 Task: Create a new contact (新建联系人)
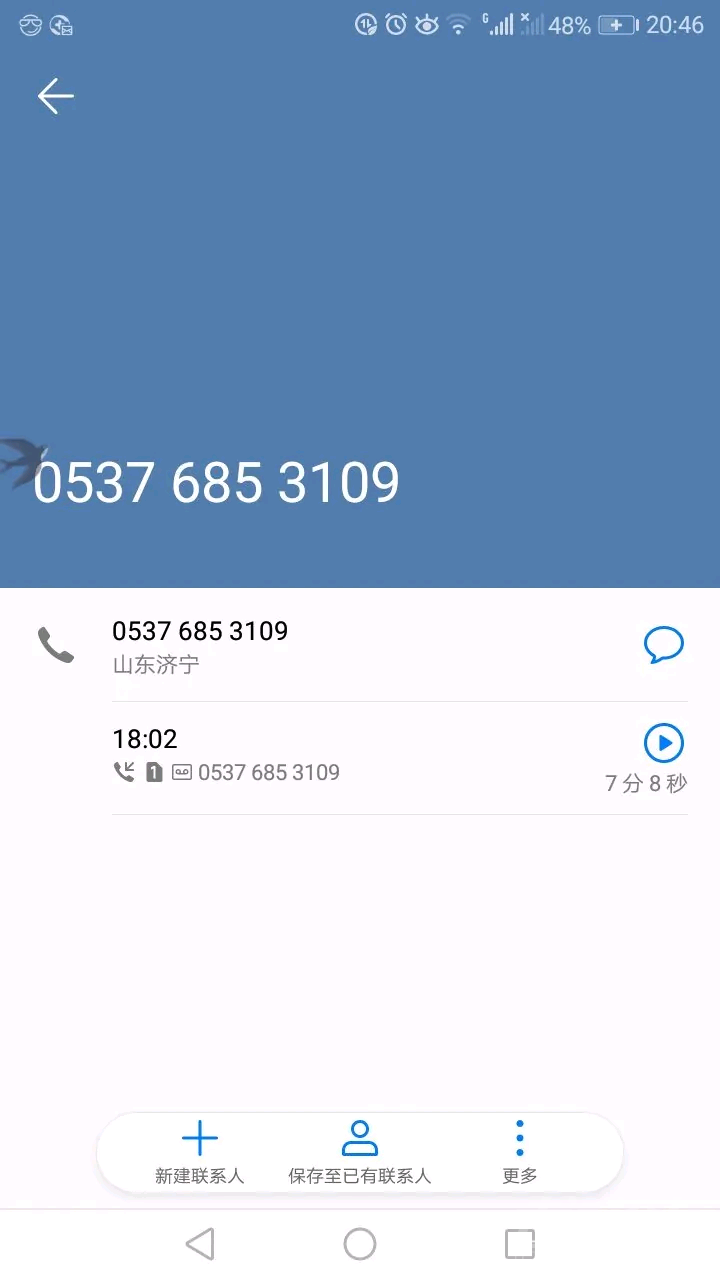(x=200, y=1152)
